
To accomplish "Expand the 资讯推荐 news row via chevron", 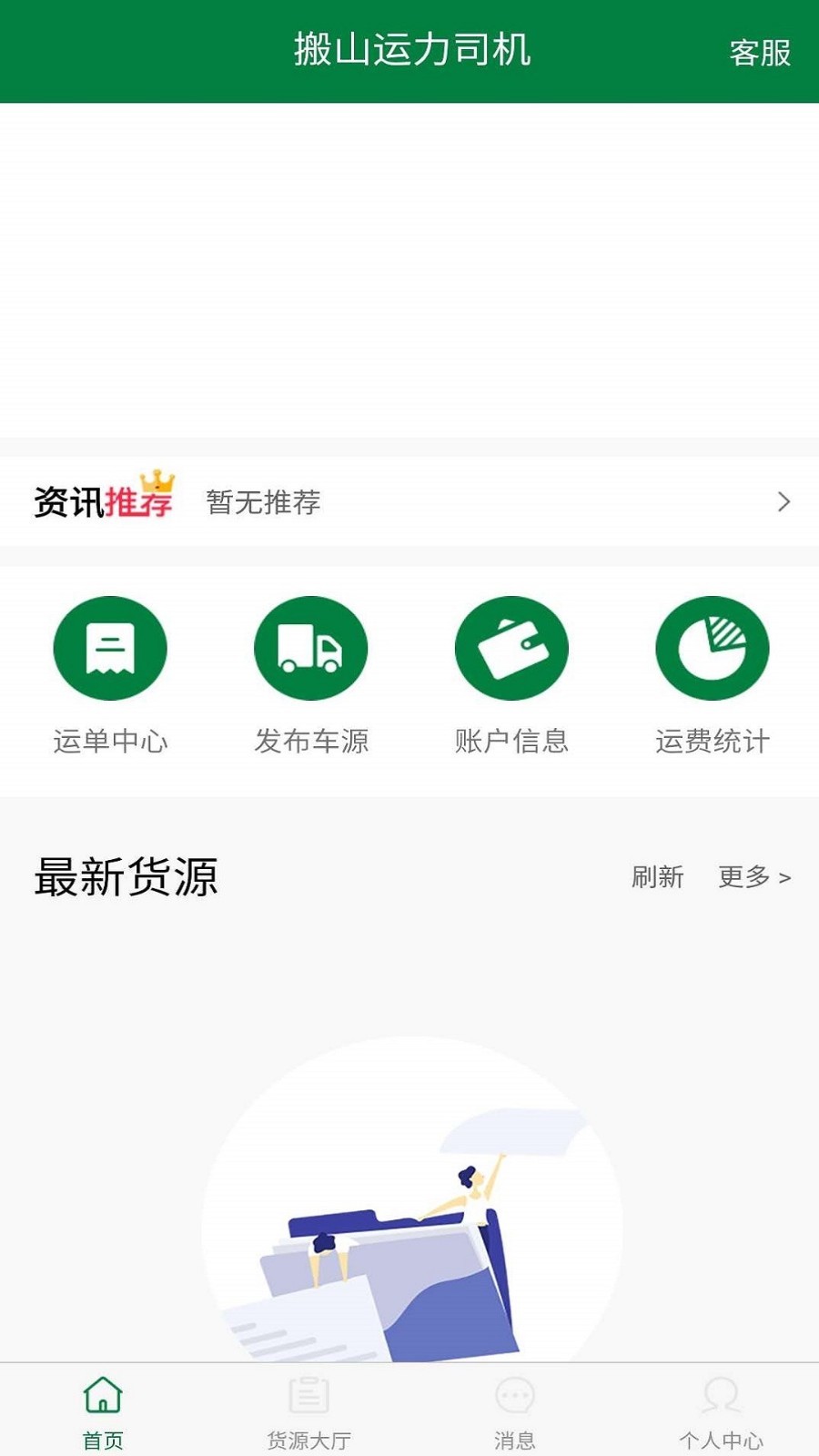I will point(784,501).
